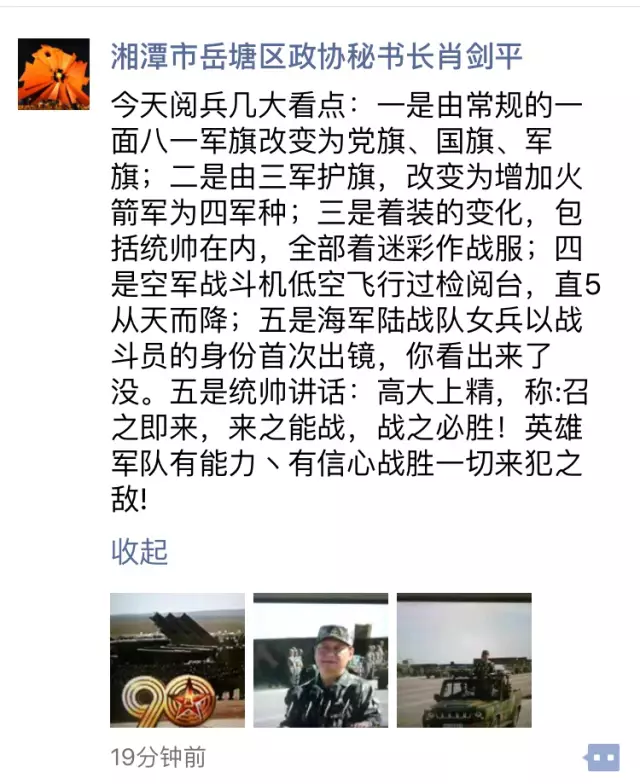Open the photo of the military jeep

[464, 660]
